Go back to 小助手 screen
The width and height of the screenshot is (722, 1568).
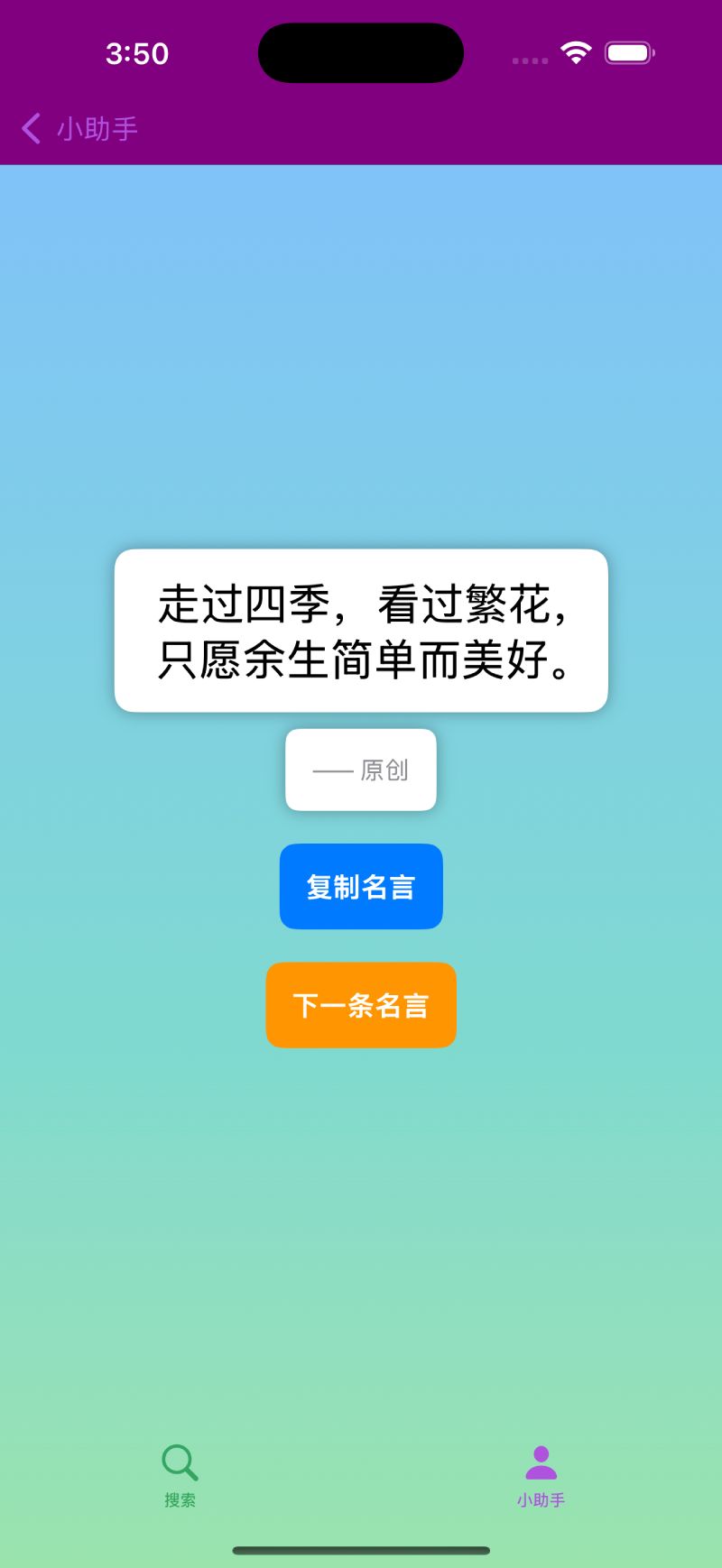point(79,129)
